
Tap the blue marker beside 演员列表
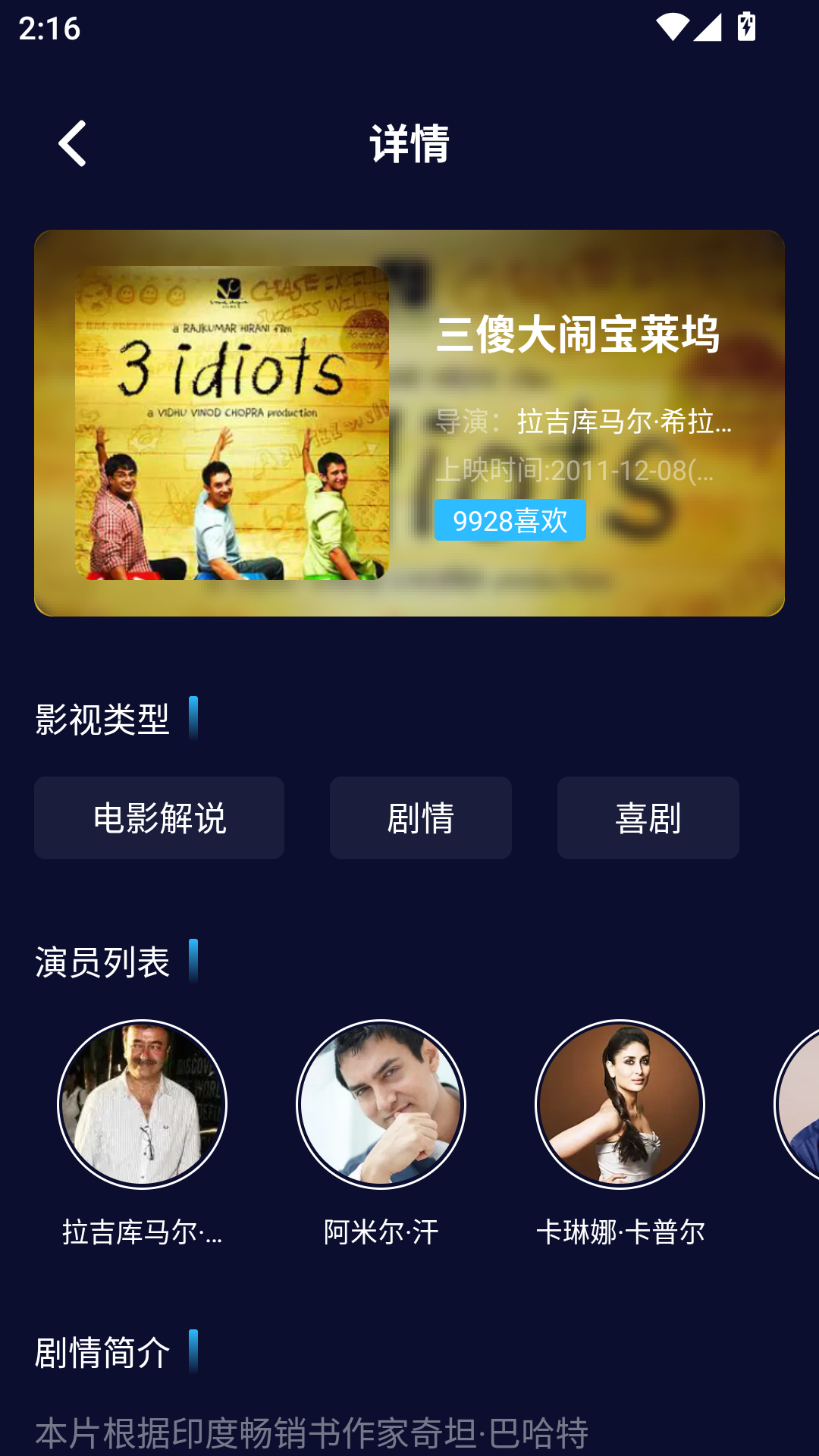pyautogui.click(x=195, y=959)
